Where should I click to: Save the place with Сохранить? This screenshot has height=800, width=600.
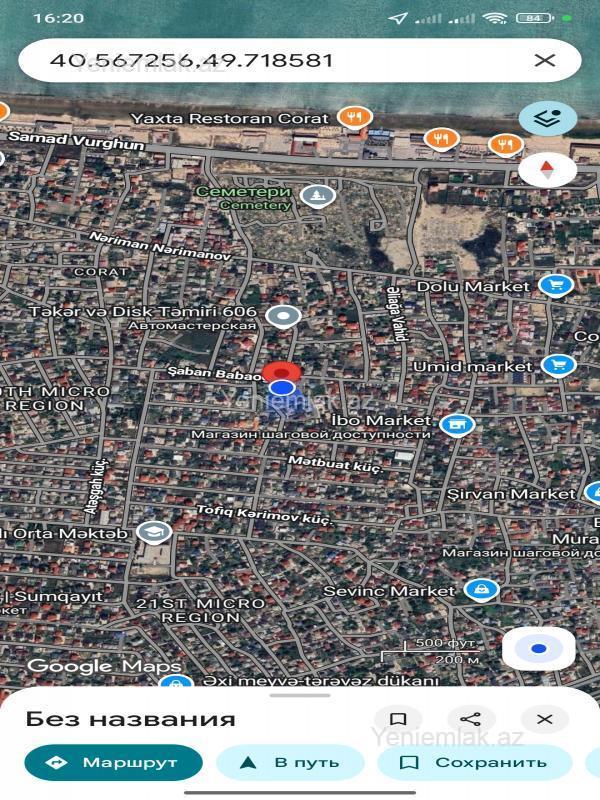pos(474,762)
